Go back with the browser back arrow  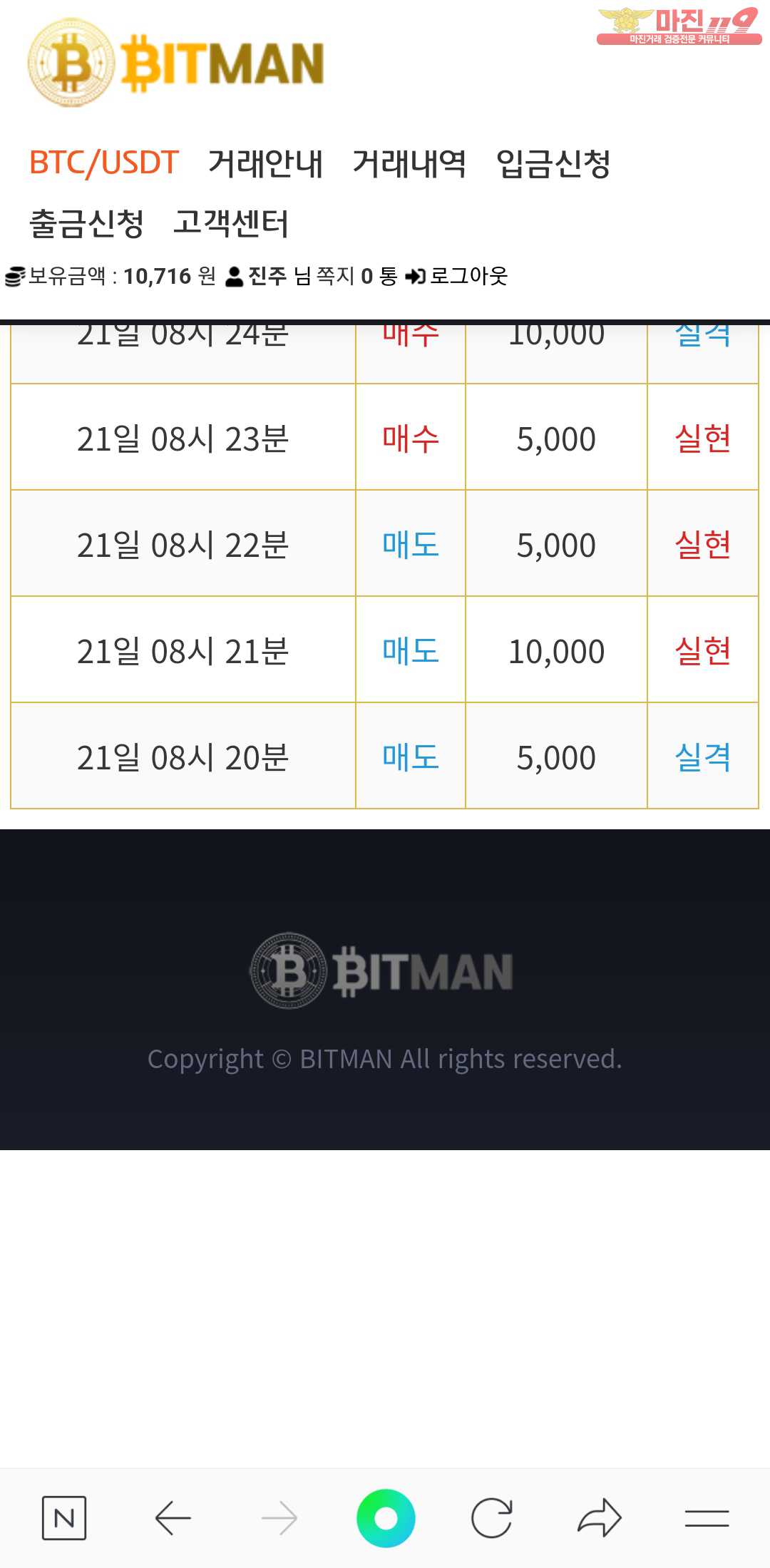pos(173,1518)
